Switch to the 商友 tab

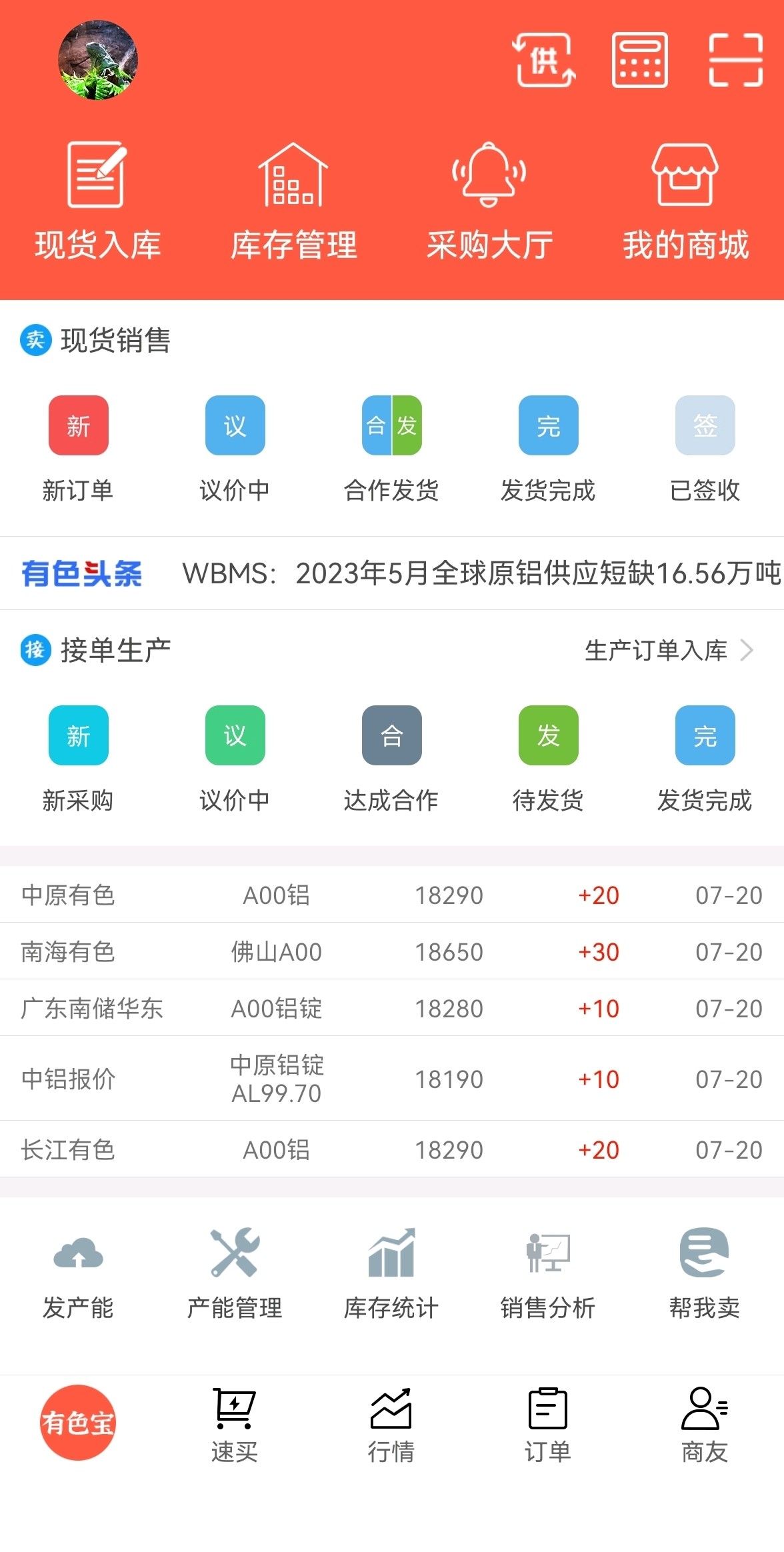(705, 1425)
